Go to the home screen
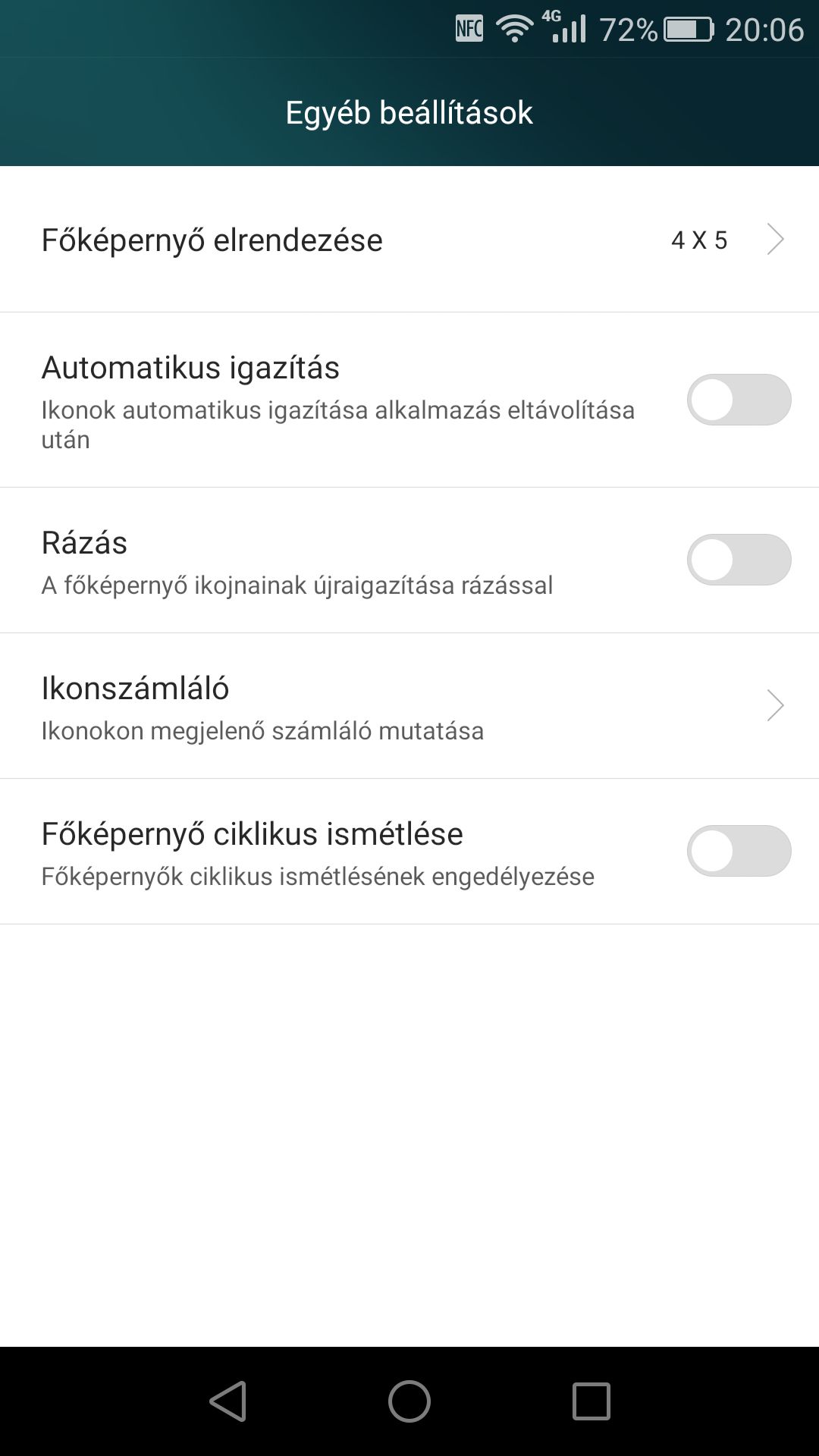 click(409, 1401)
